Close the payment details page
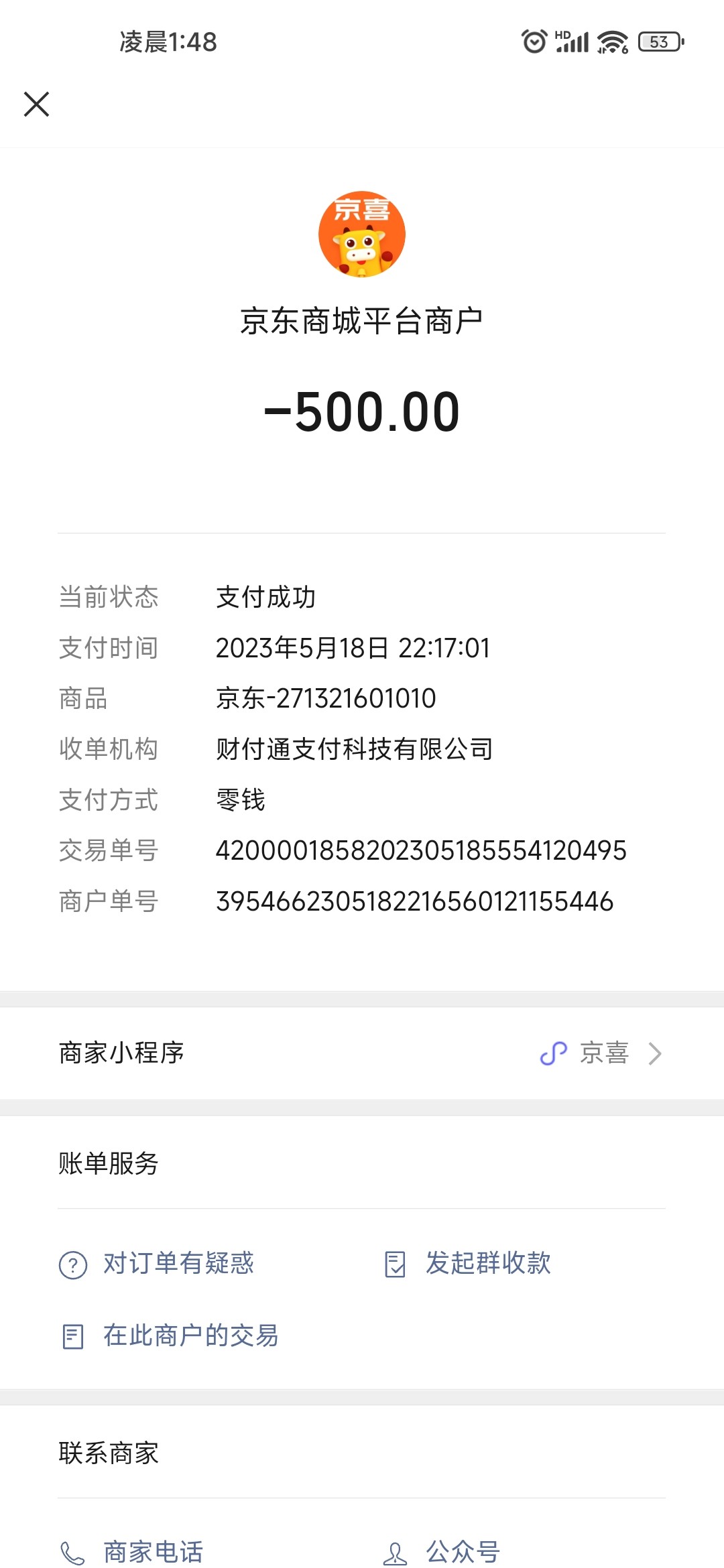The image size is (724, 1568). 37,105
